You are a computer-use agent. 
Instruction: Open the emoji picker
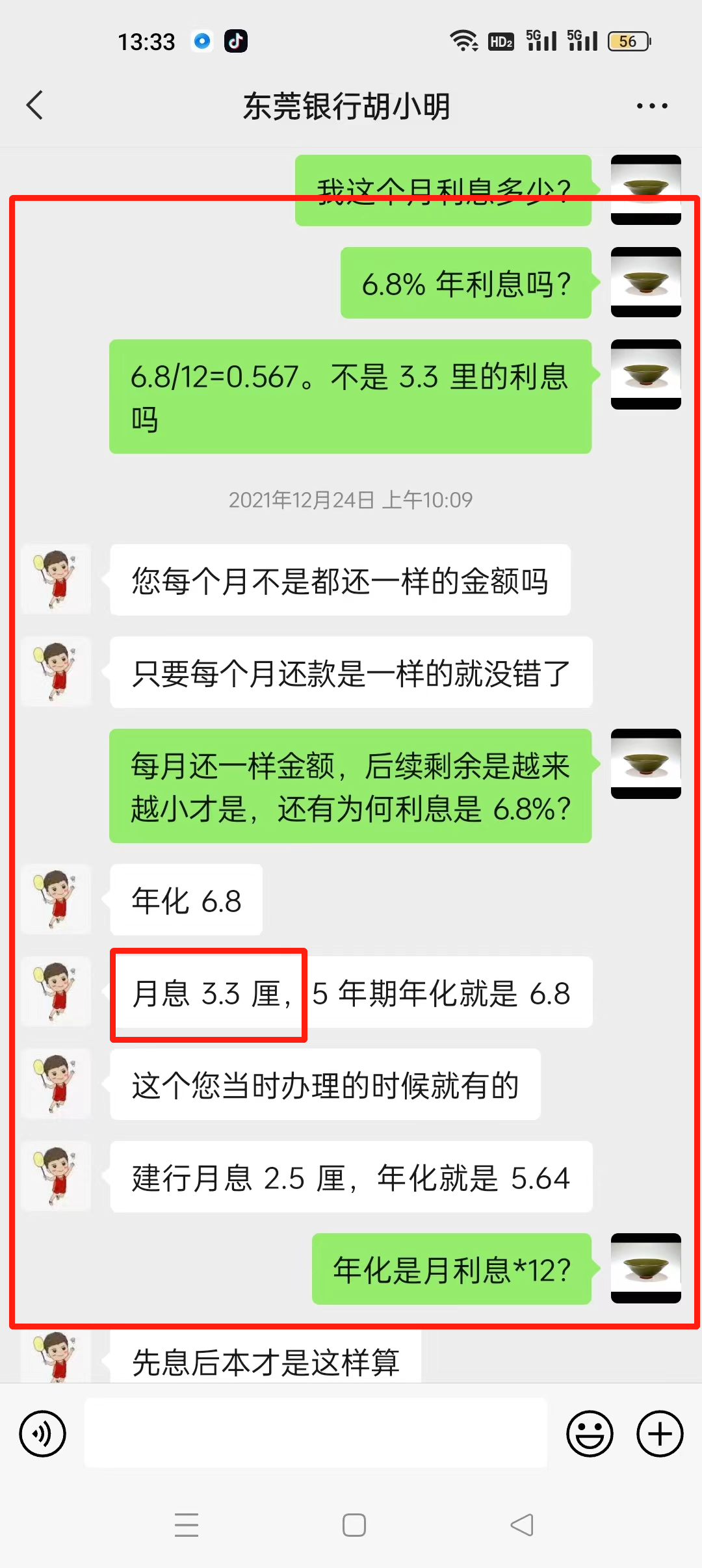590,1433
